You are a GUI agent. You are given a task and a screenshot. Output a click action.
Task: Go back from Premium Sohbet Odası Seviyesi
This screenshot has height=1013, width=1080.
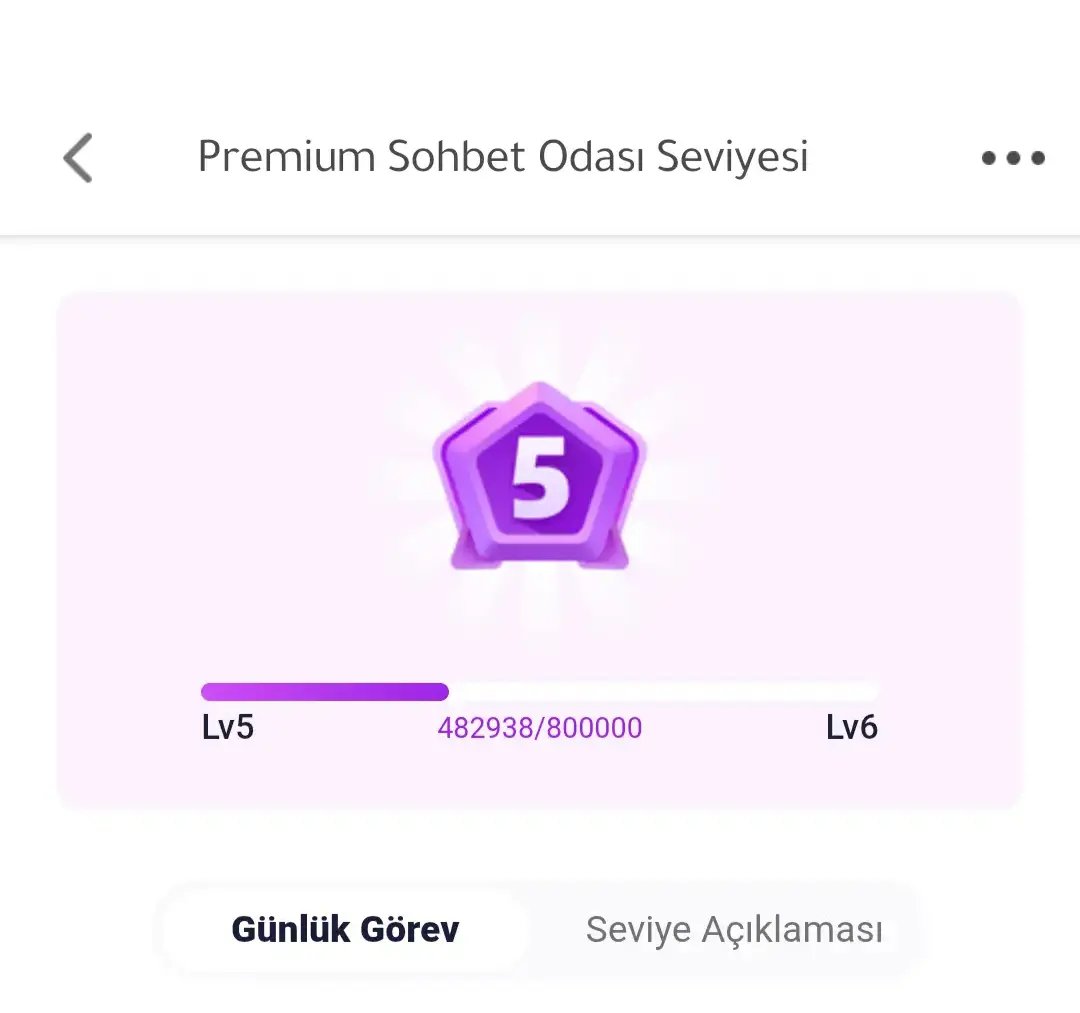(78, 158)
